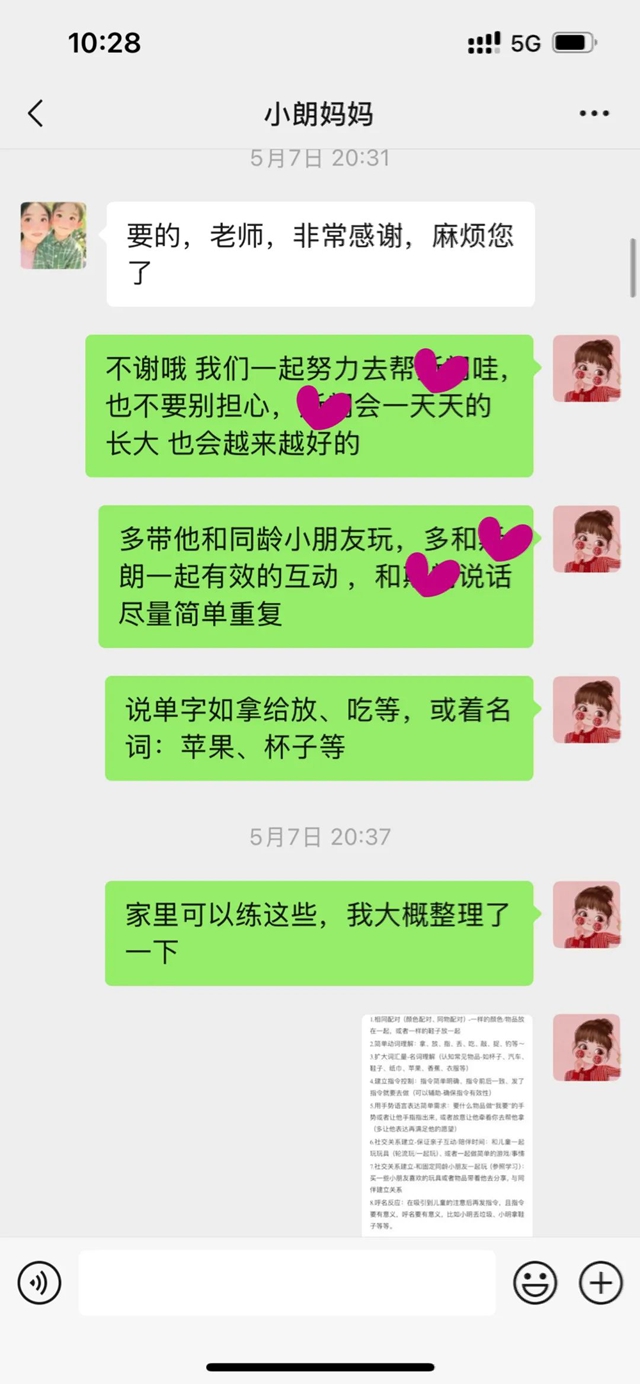The image size is (640, 1384).
Task: View the shared image of practice notes
Action: point(447,1124)
